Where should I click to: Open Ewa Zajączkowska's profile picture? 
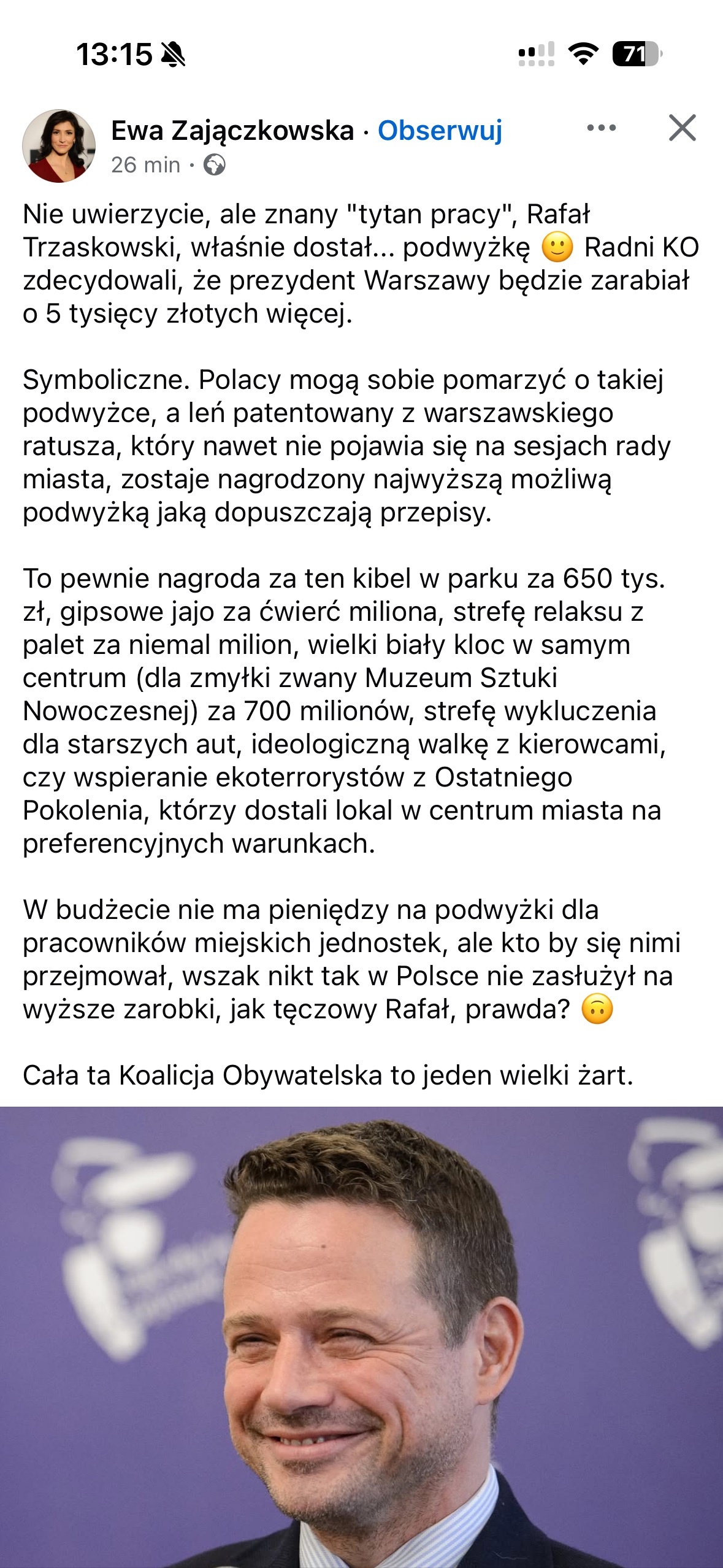pos(59,146)
